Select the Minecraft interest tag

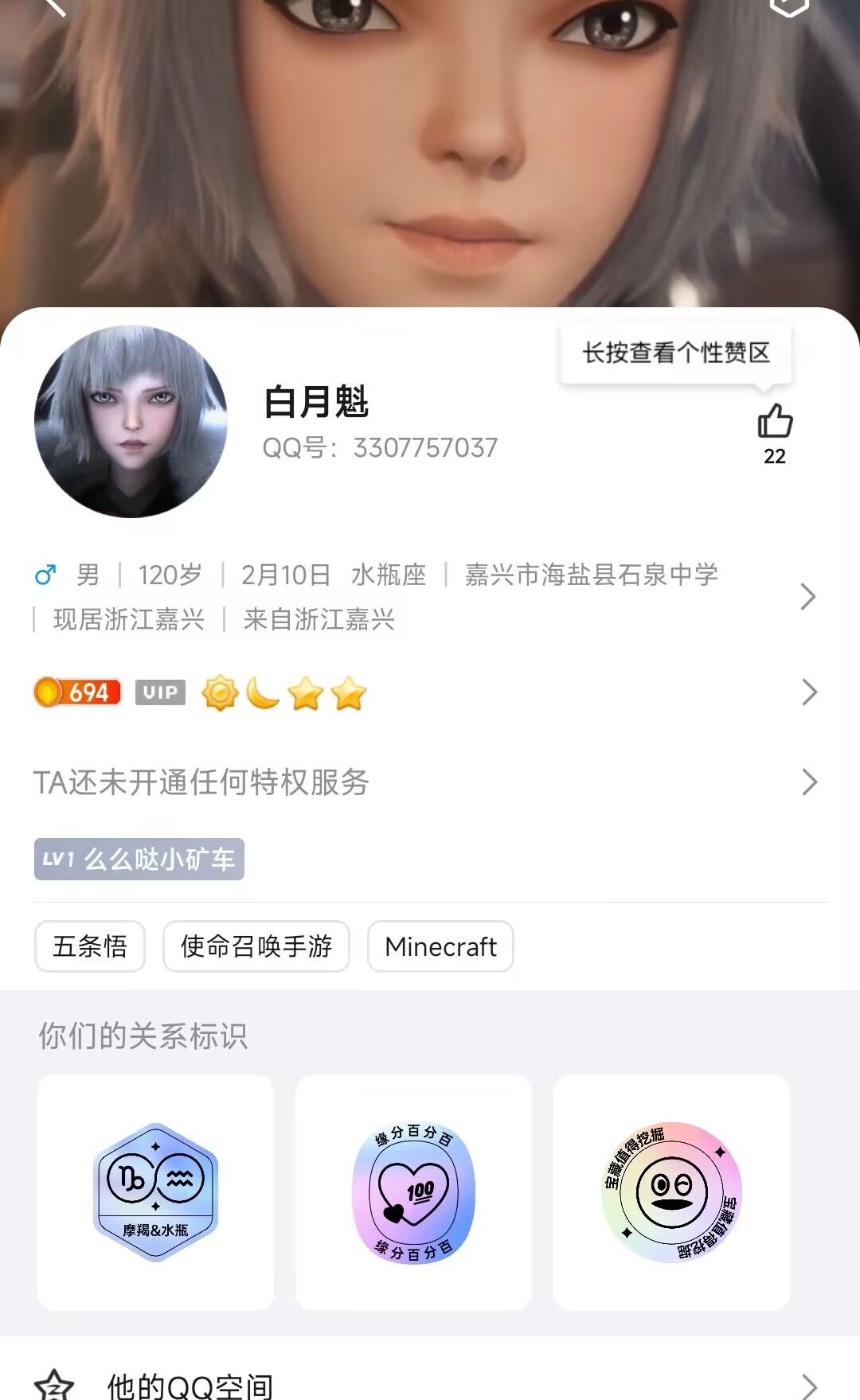point(440,946)
